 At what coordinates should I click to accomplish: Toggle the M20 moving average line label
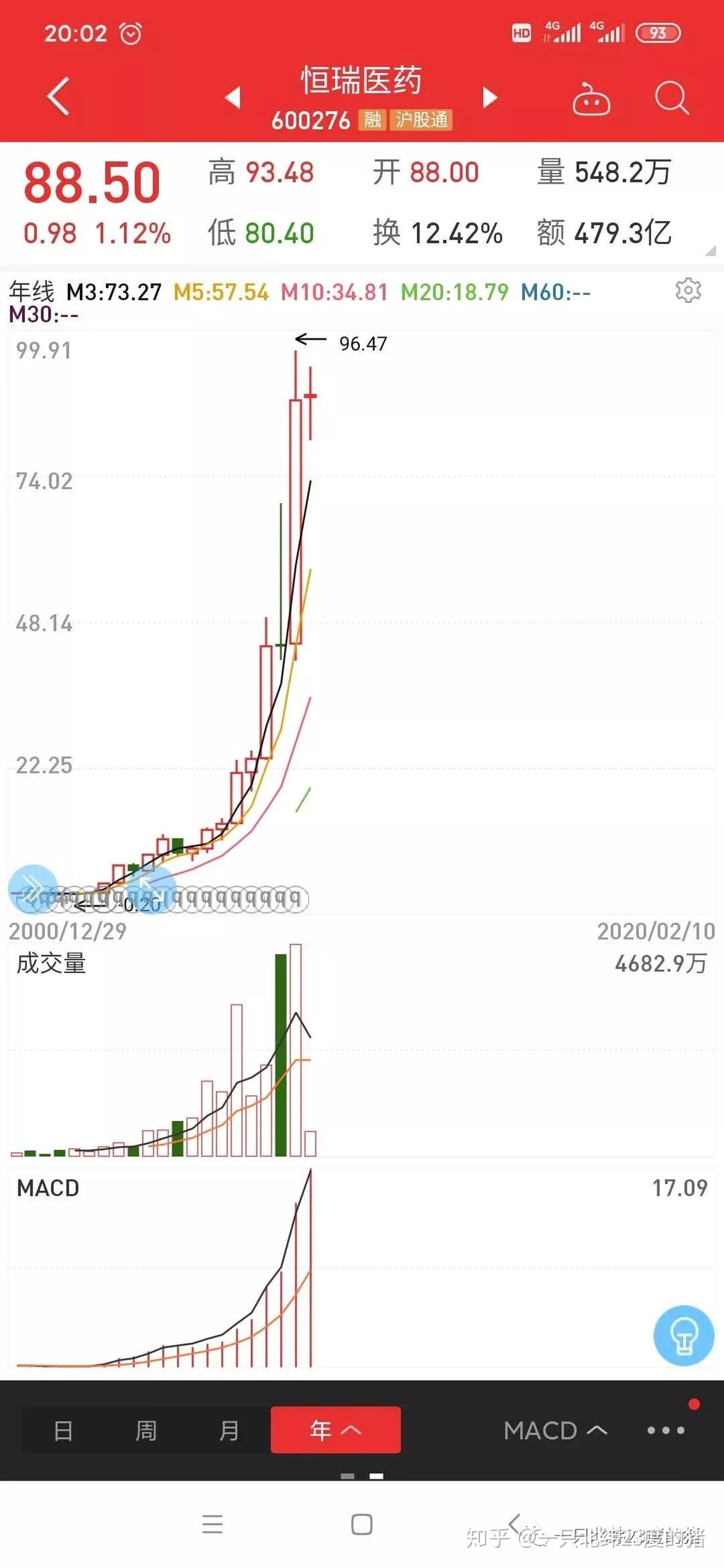[x=453, y=292]
